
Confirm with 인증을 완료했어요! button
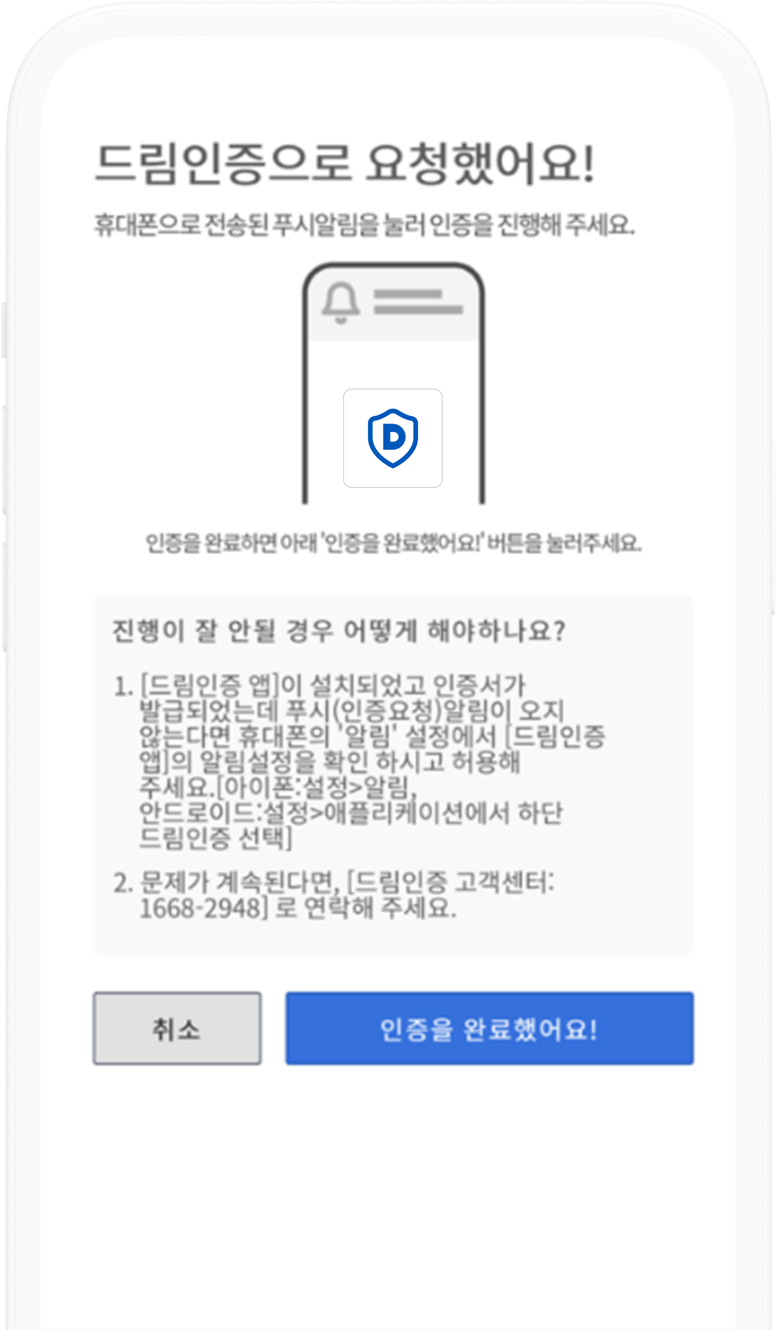click(489, 1028)
